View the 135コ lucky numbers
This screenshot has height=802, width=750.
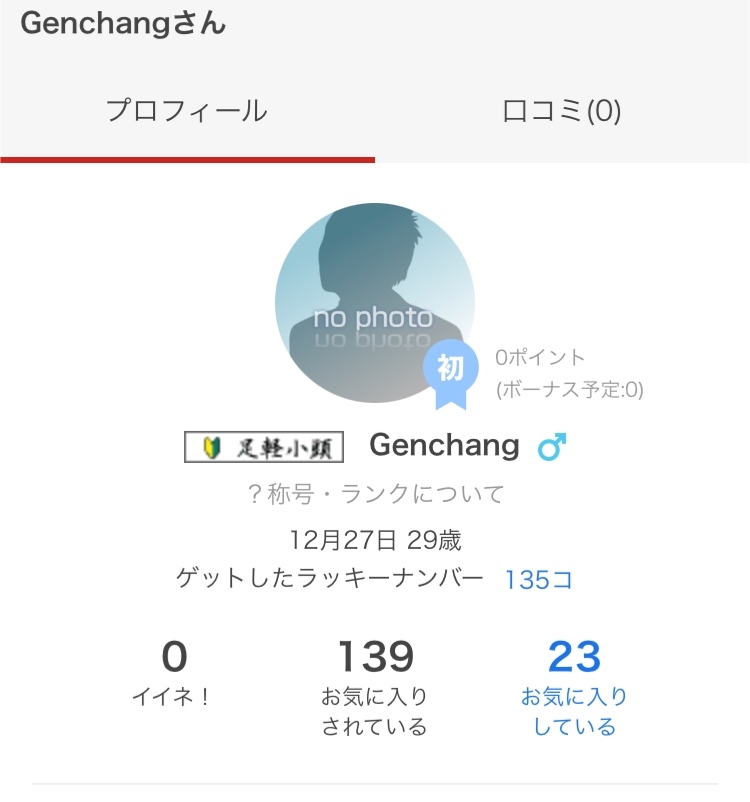tap(538, 580)
